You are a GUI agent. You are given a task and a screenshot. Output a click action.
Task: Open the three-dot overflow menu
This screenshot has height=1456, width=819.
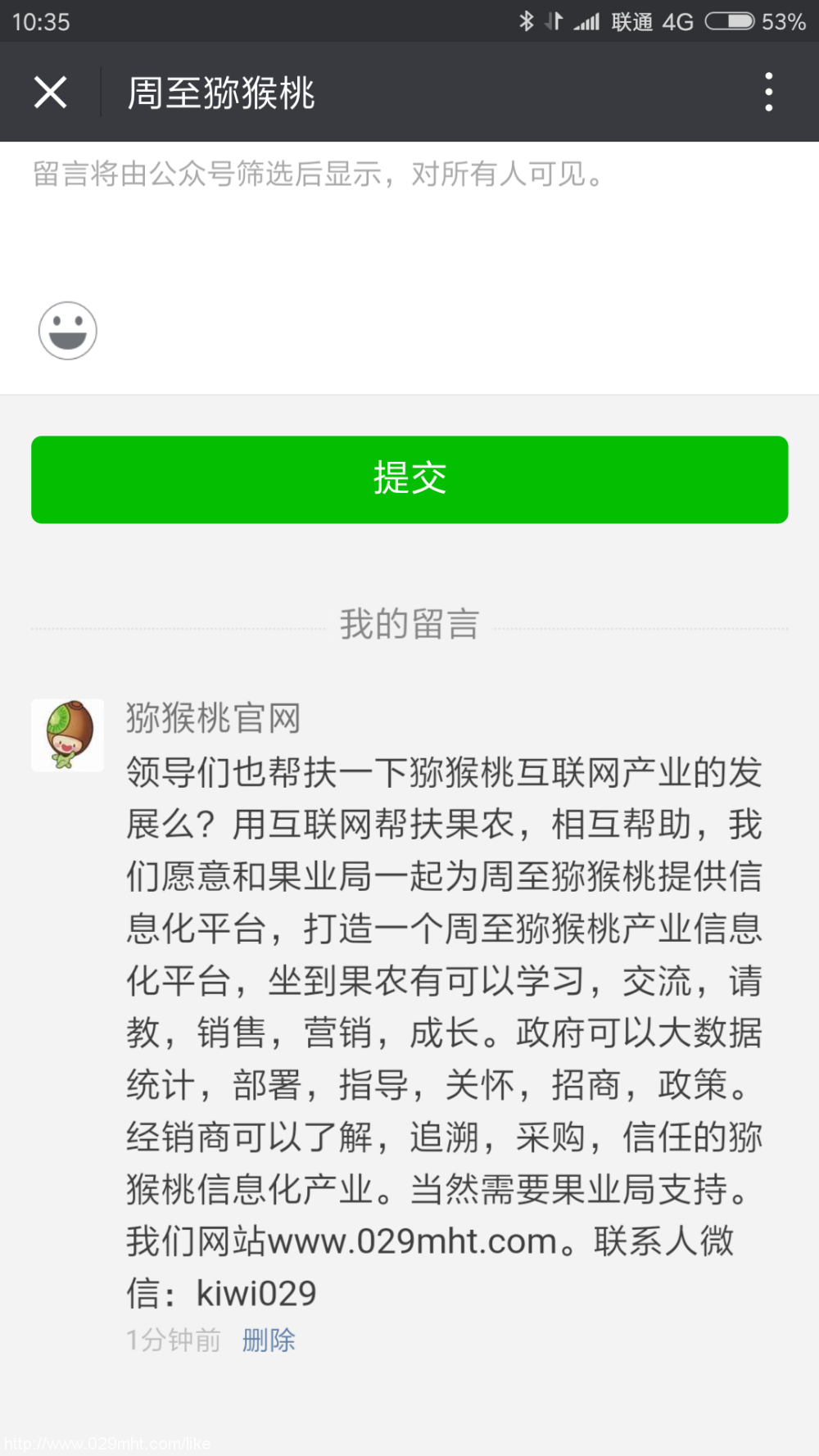click(x=768, y=92)
